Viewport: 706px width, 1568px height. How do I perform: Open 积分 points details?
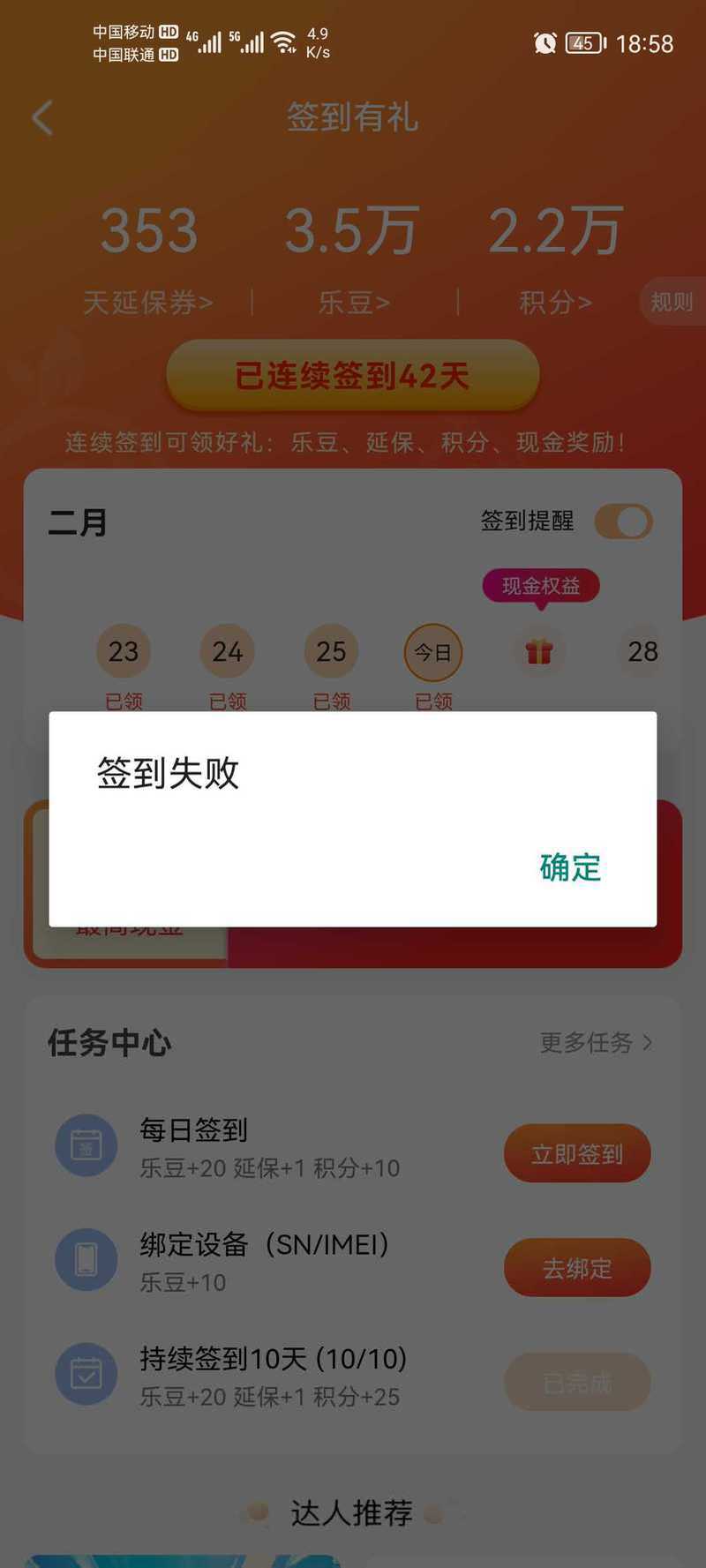556,303
